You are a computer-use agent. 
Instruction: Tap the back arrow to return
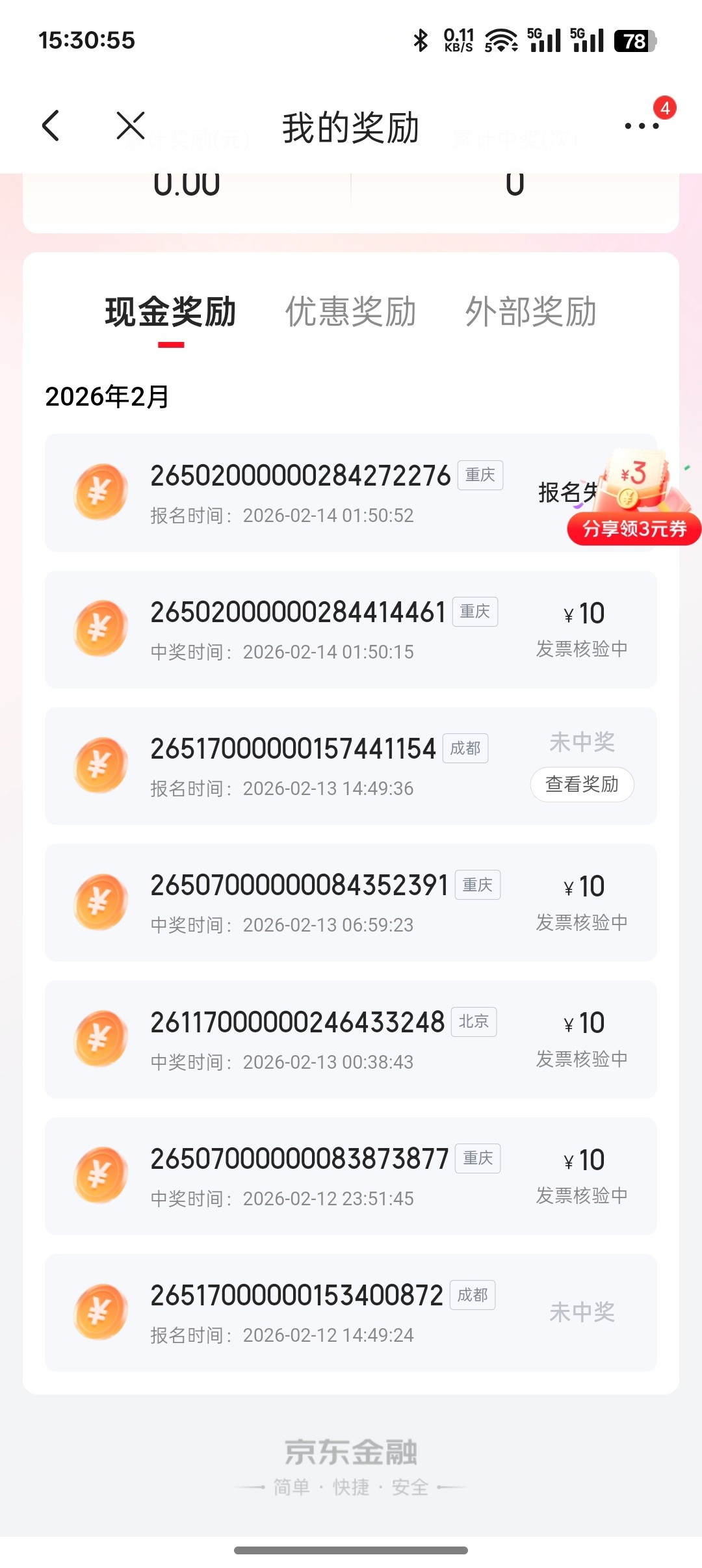(52, 125)
